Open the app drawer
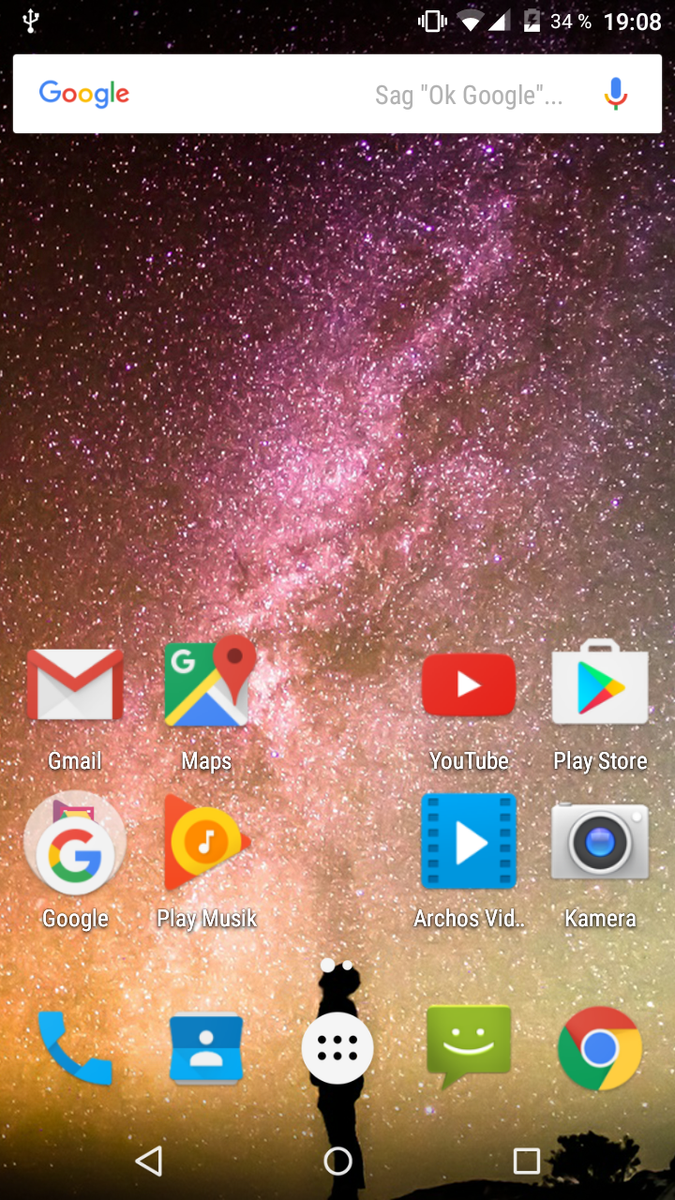The height and width of the screenshot is (1200, 675). (337, 1048)
